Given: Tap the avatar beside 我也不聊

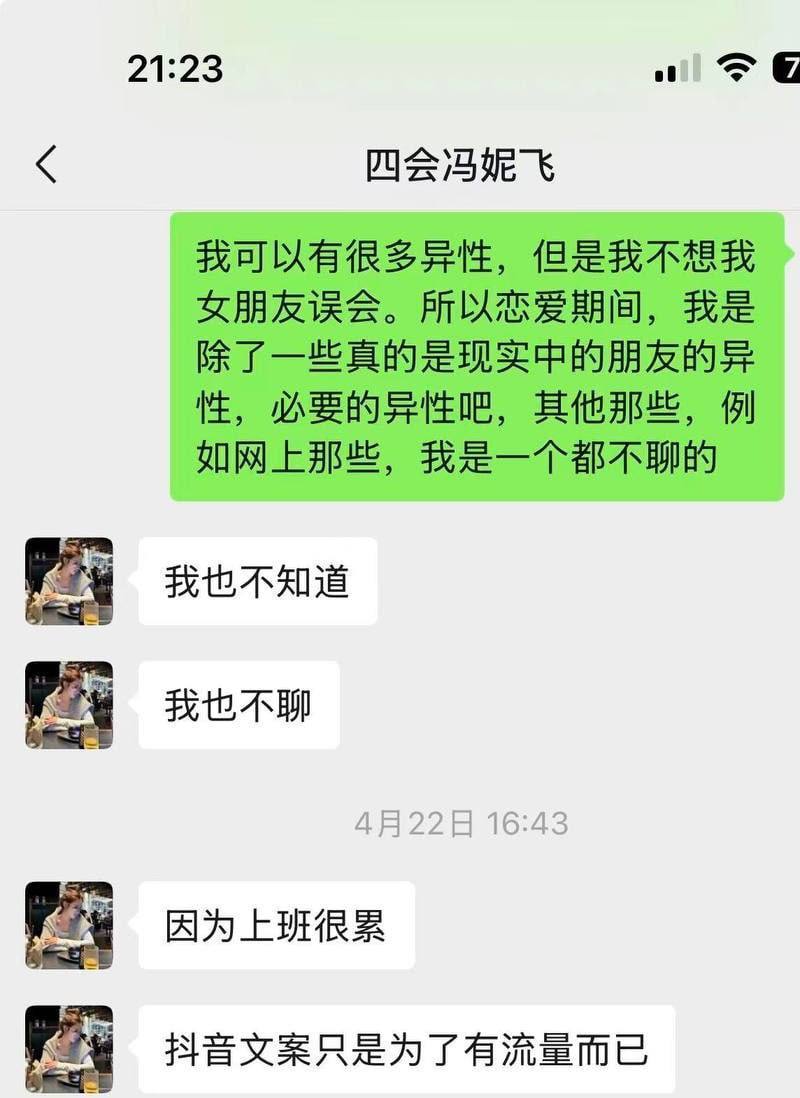Looking at the screenshot, I should 69,705.
